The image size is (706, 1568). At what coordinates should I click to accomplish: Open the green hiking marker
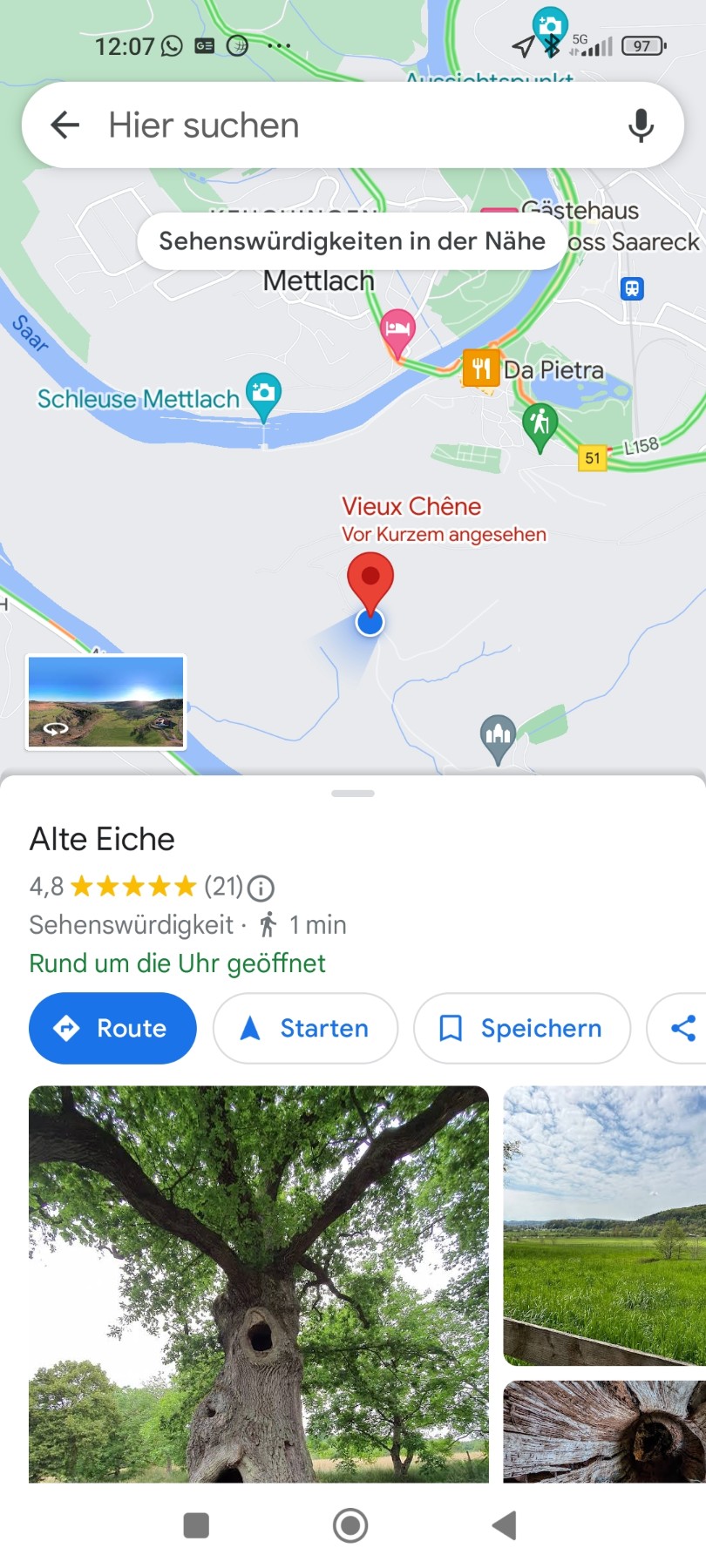[540, 424]
